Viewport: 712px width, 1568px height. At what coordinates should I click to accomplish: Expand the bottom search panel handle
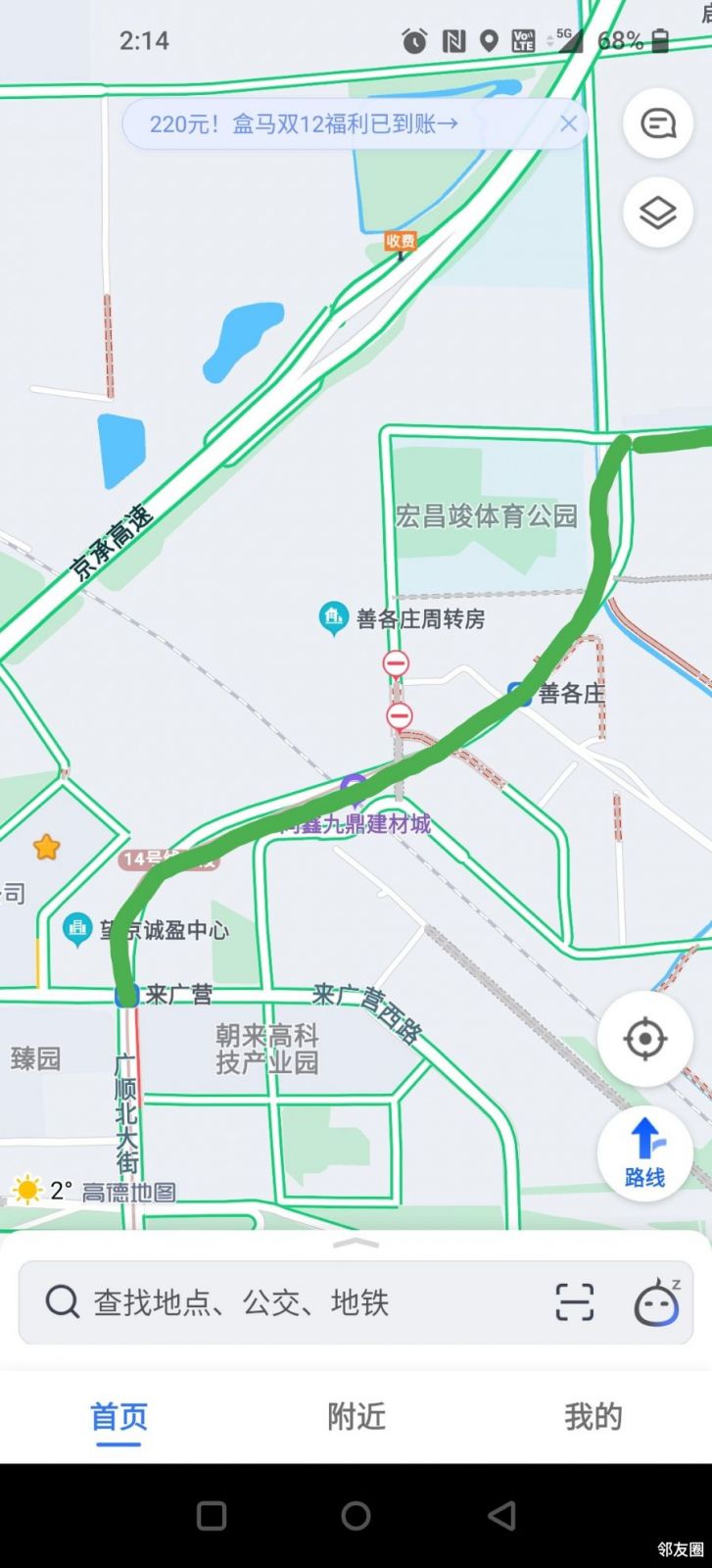point(356,1243)
